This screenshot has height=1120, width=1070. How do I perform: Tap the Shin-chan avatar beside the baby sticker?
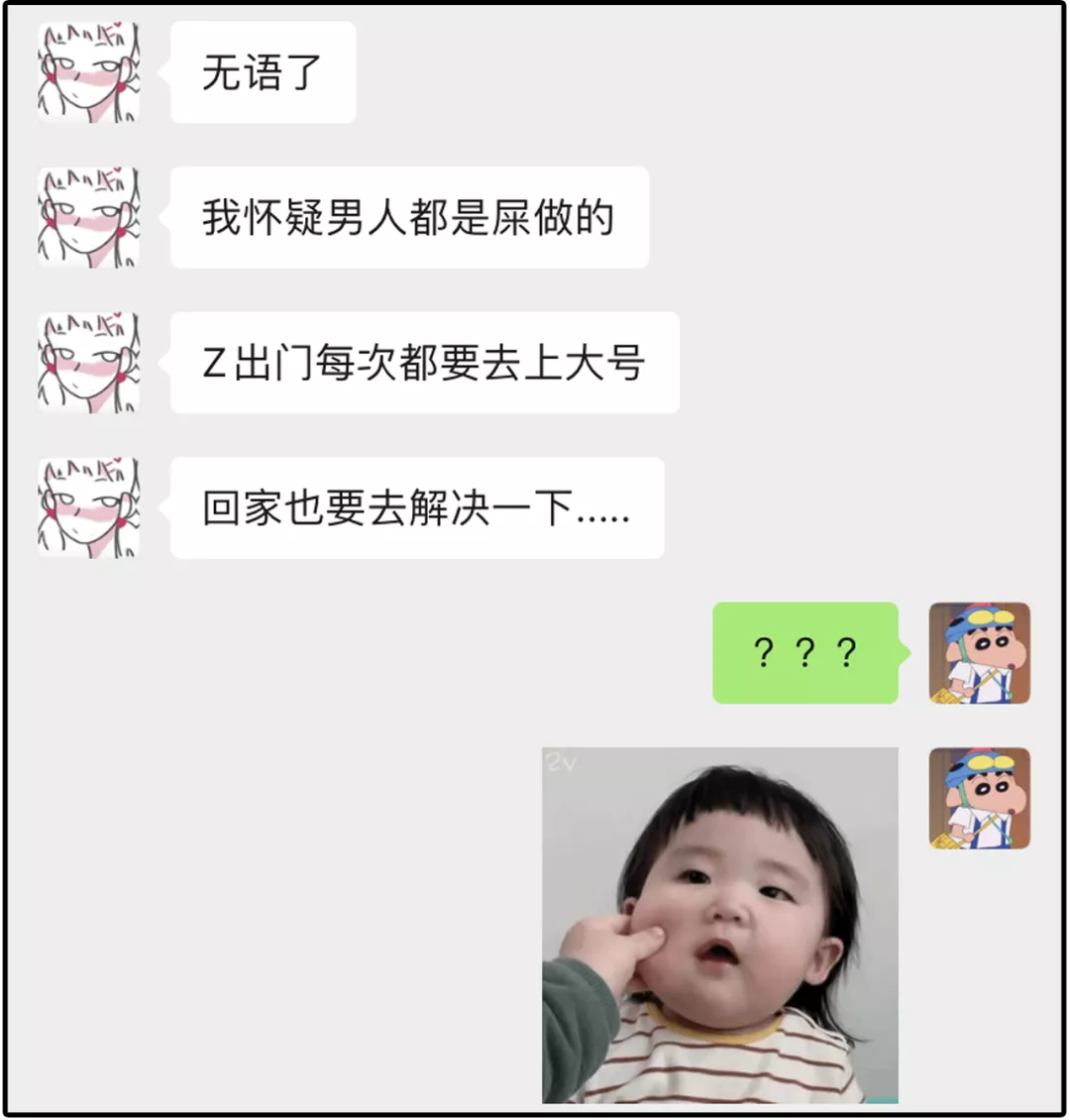pyautogui.click(x=979, y=798)
